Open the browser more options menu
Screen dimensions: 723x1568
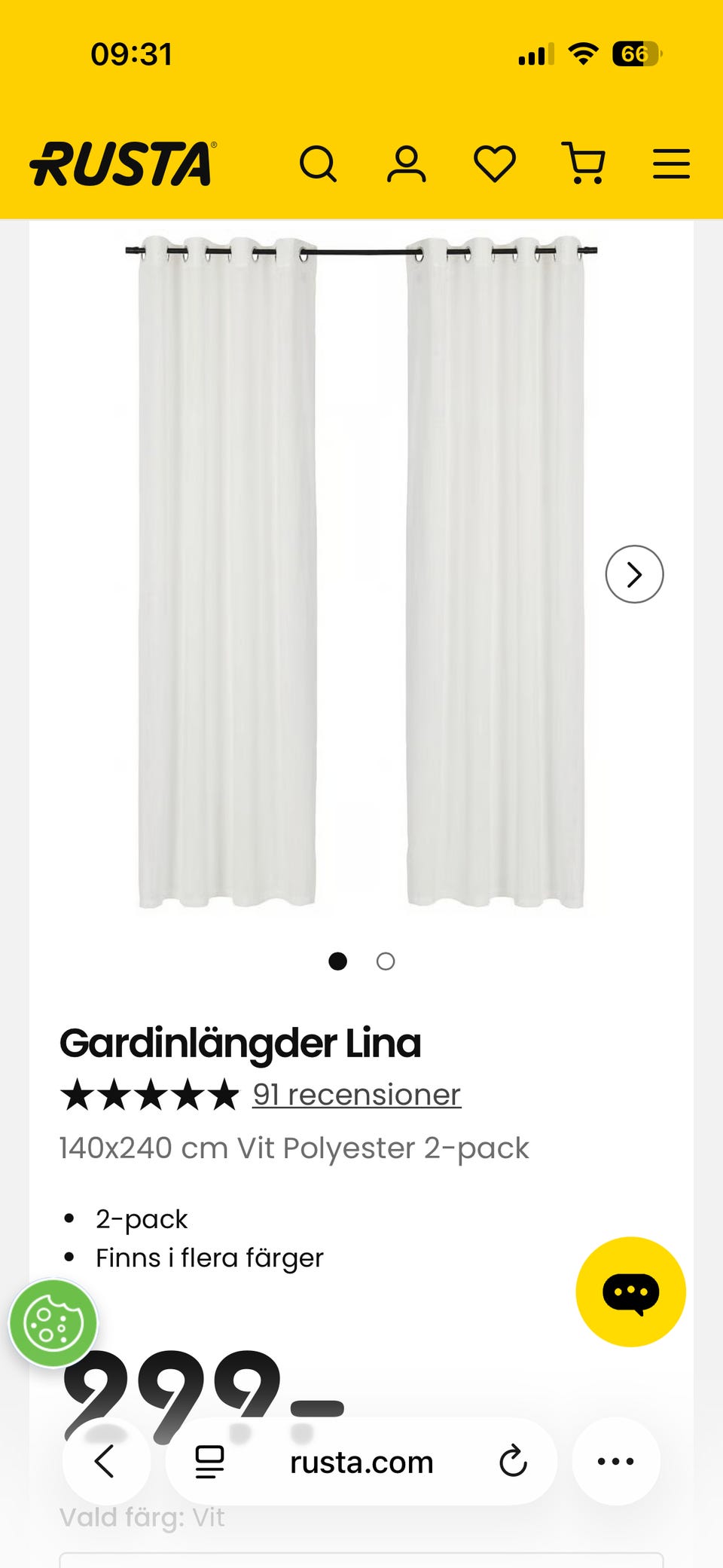pos(615,1462)
